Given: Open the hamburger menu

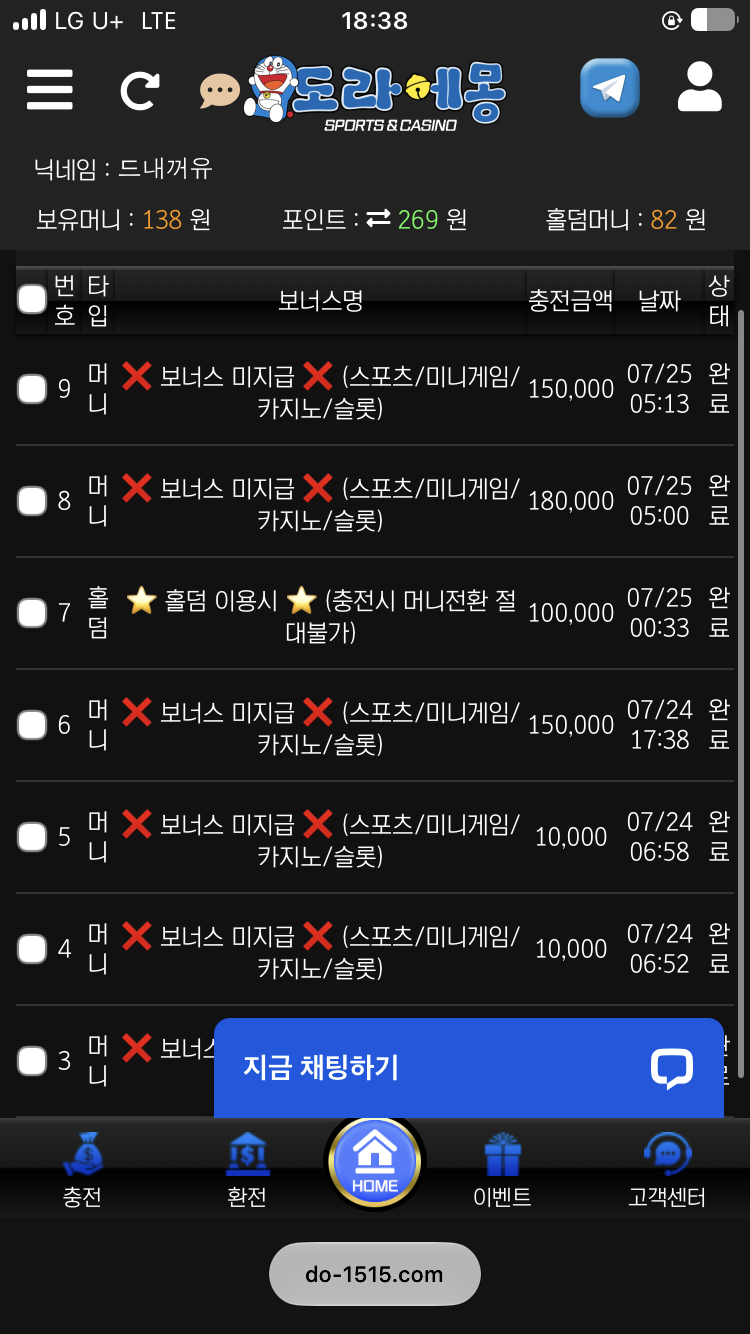Looking at the screenshot, I should point(50,90).
